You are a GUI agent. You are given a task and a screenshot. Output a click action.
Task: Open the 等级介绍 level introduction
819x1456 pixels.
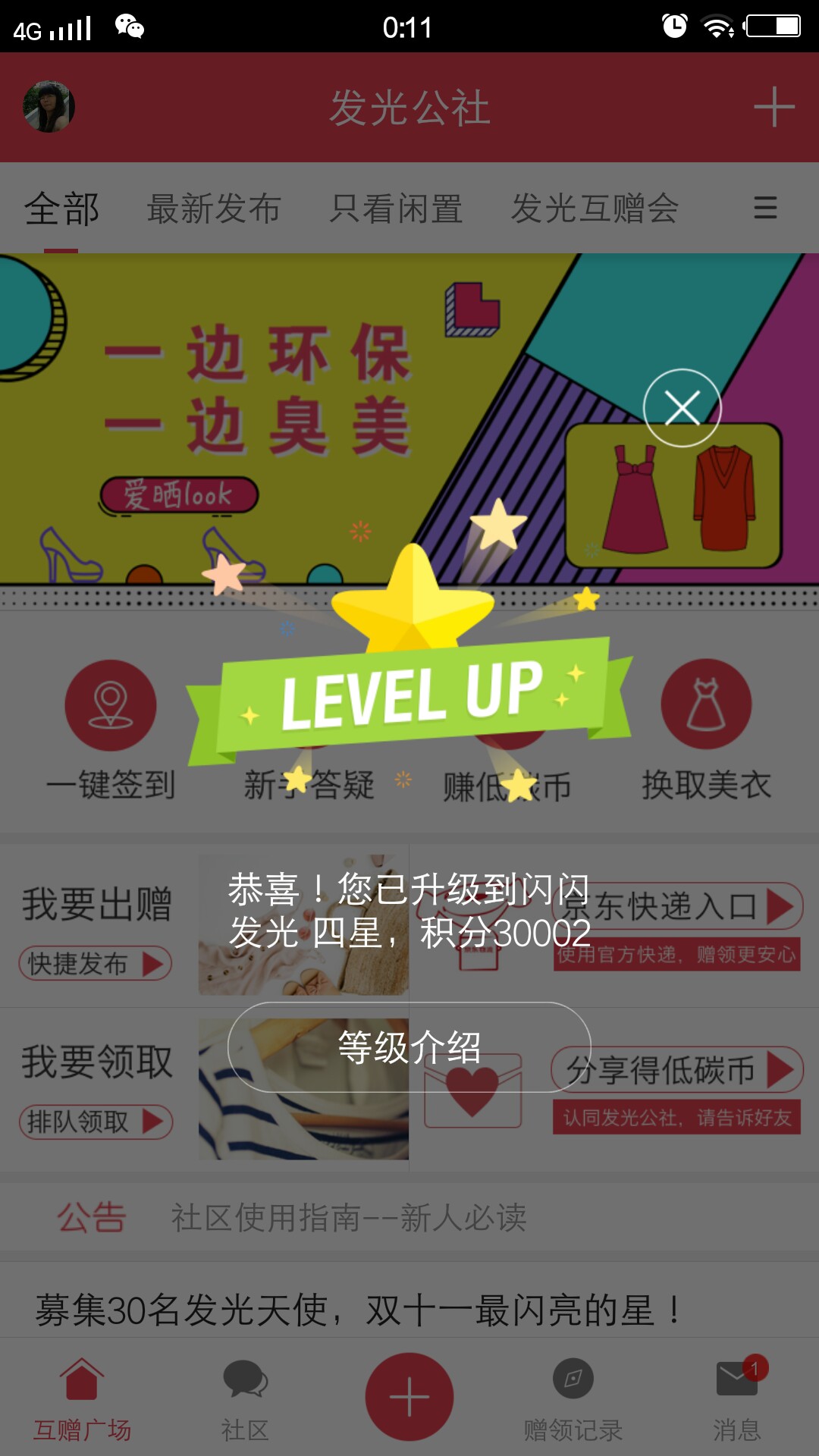(x=409, y=1047)
